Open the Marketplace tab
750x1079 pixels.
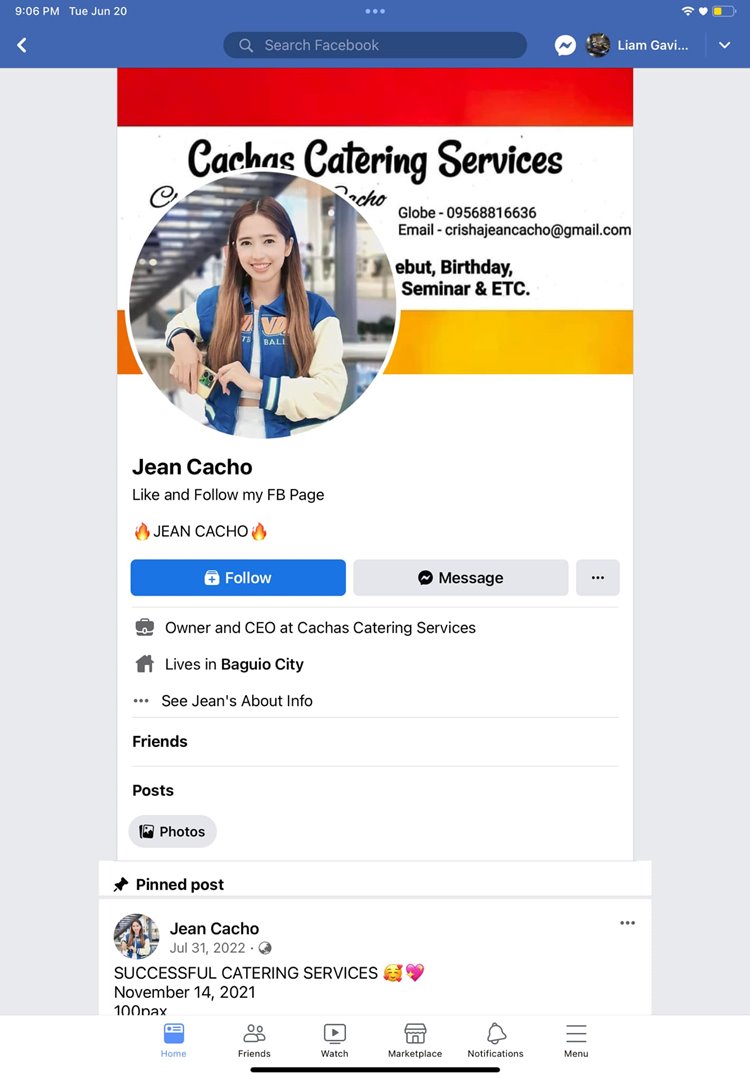click(415, 1040)
